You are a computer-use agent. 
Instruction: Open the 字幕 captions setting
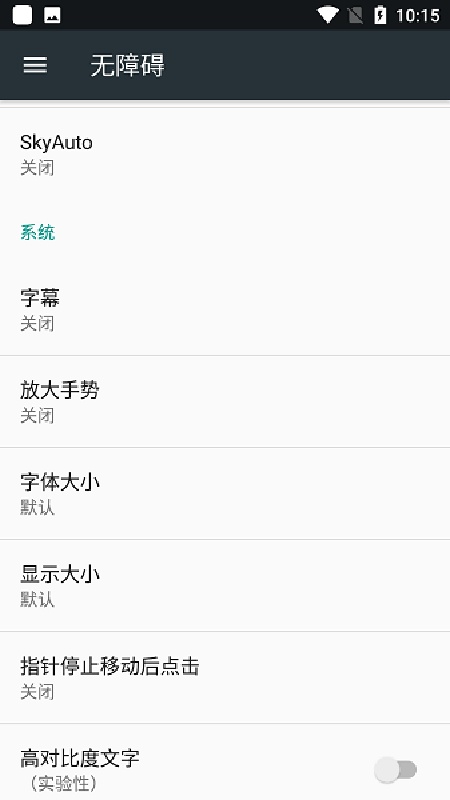pyautogui.click(x=225, y=309)
